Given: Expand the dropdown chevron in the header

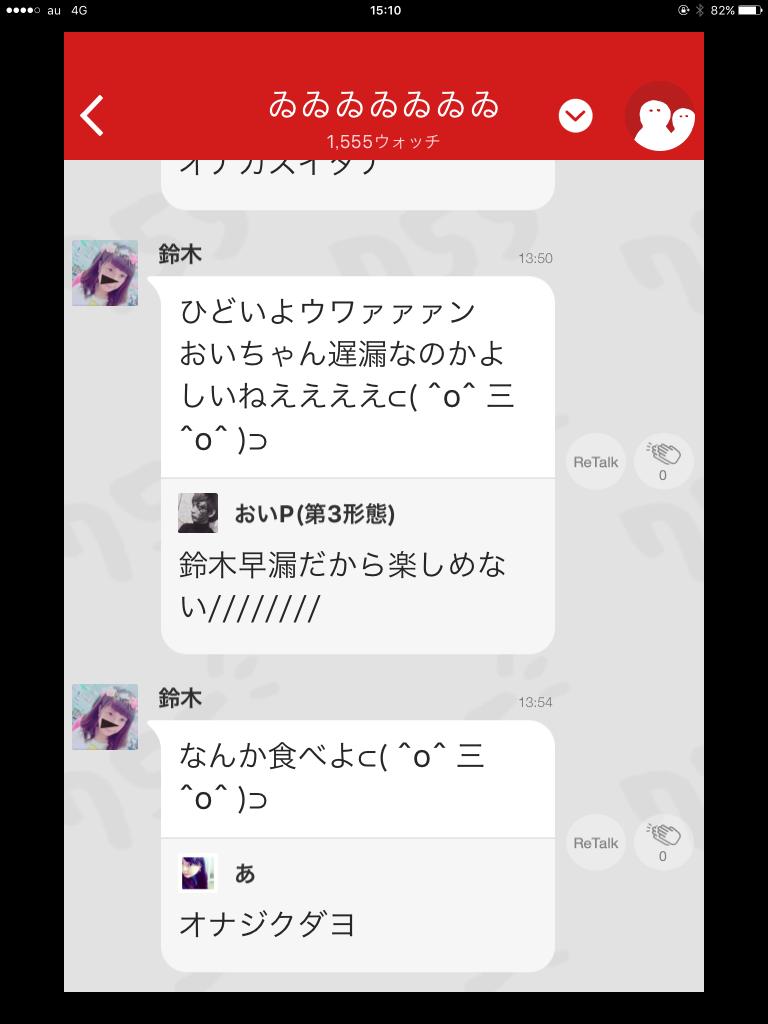Looking at the screenshot, I should point(575,116).
